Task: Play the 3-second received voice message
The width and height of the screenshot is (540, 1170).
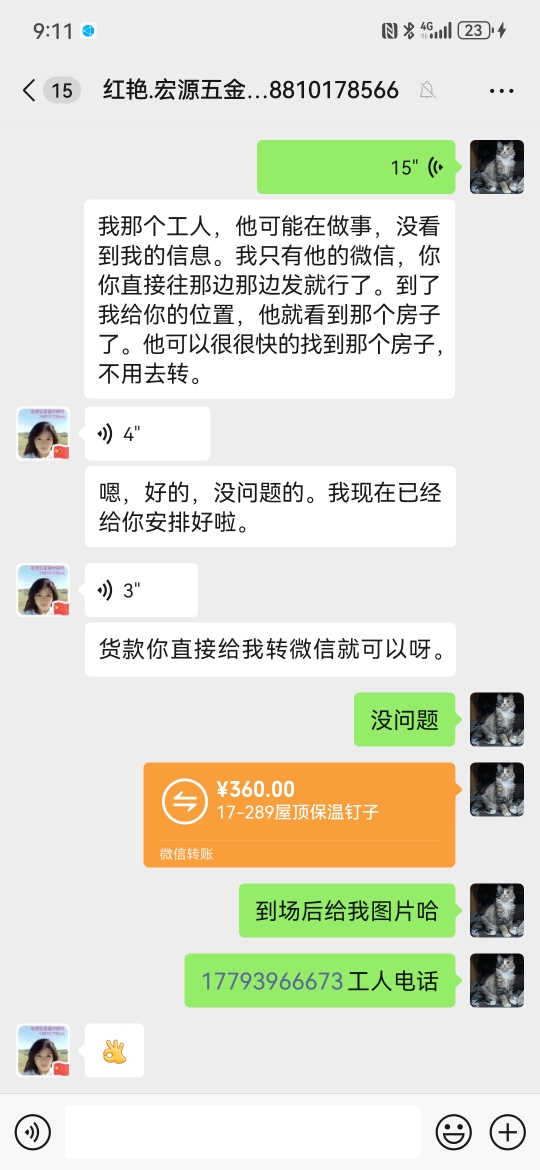Action: (x=142, y=590)
